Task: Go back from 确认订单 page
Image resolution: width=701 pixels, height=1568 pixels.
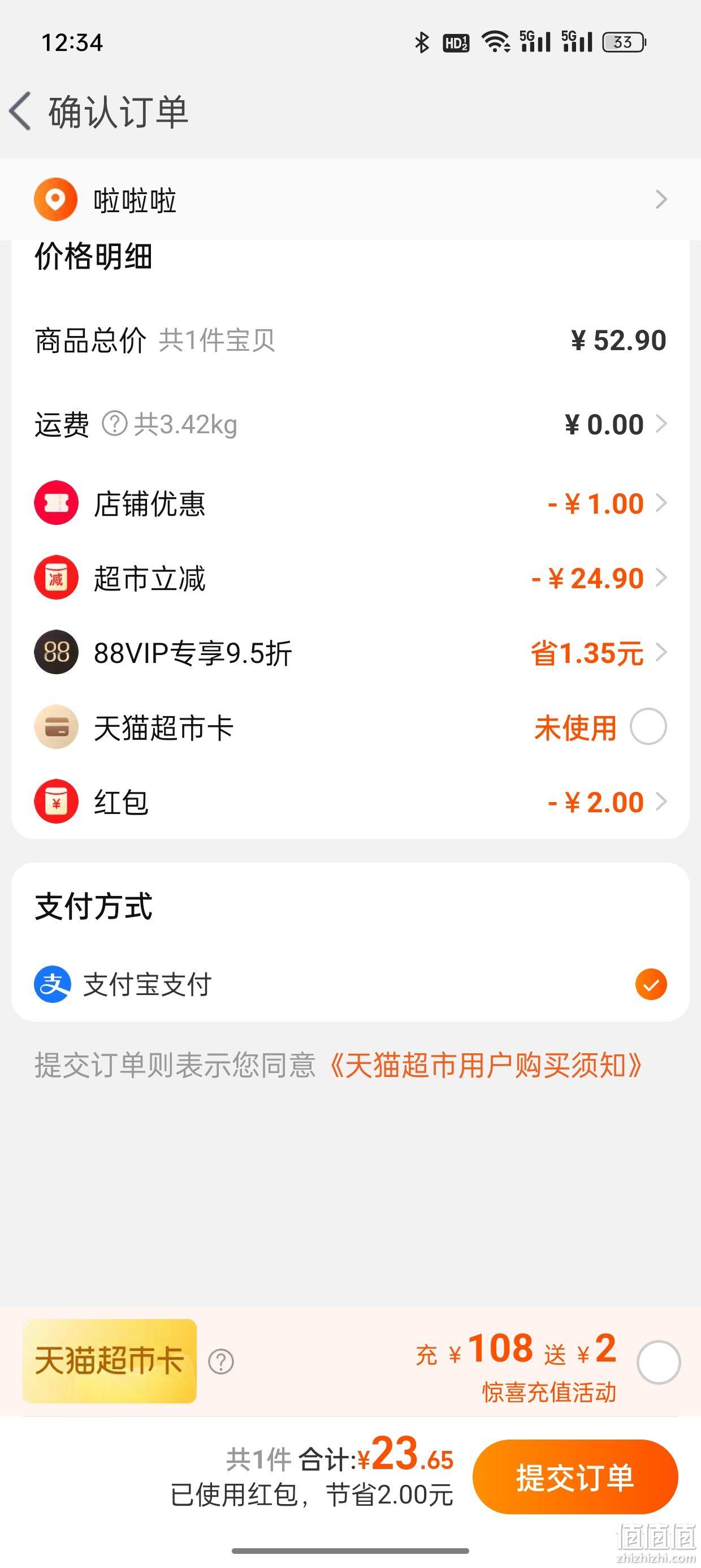Action: pos(21,111)
